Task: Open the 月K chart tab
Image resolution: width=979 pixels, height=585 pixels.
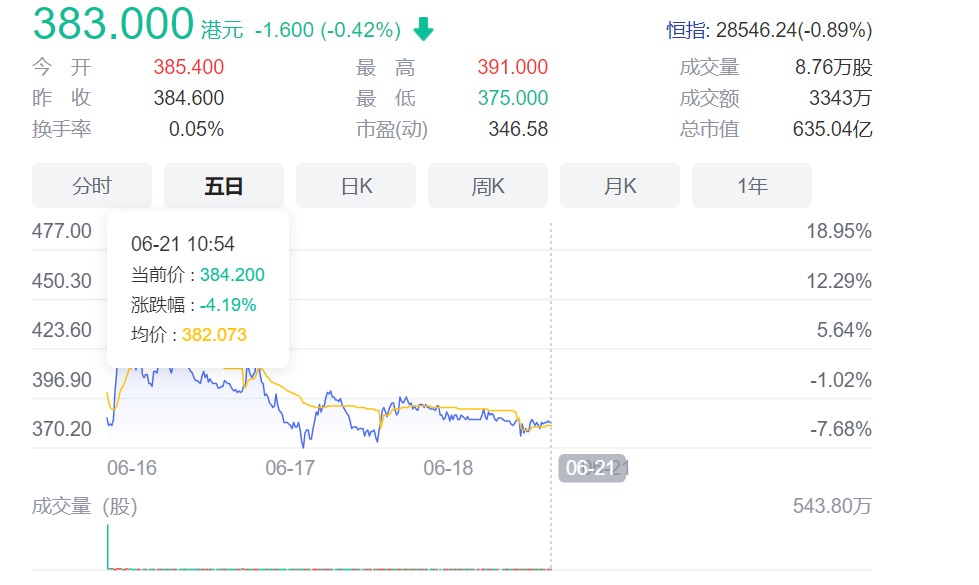Action: click(x=620, y=186)
